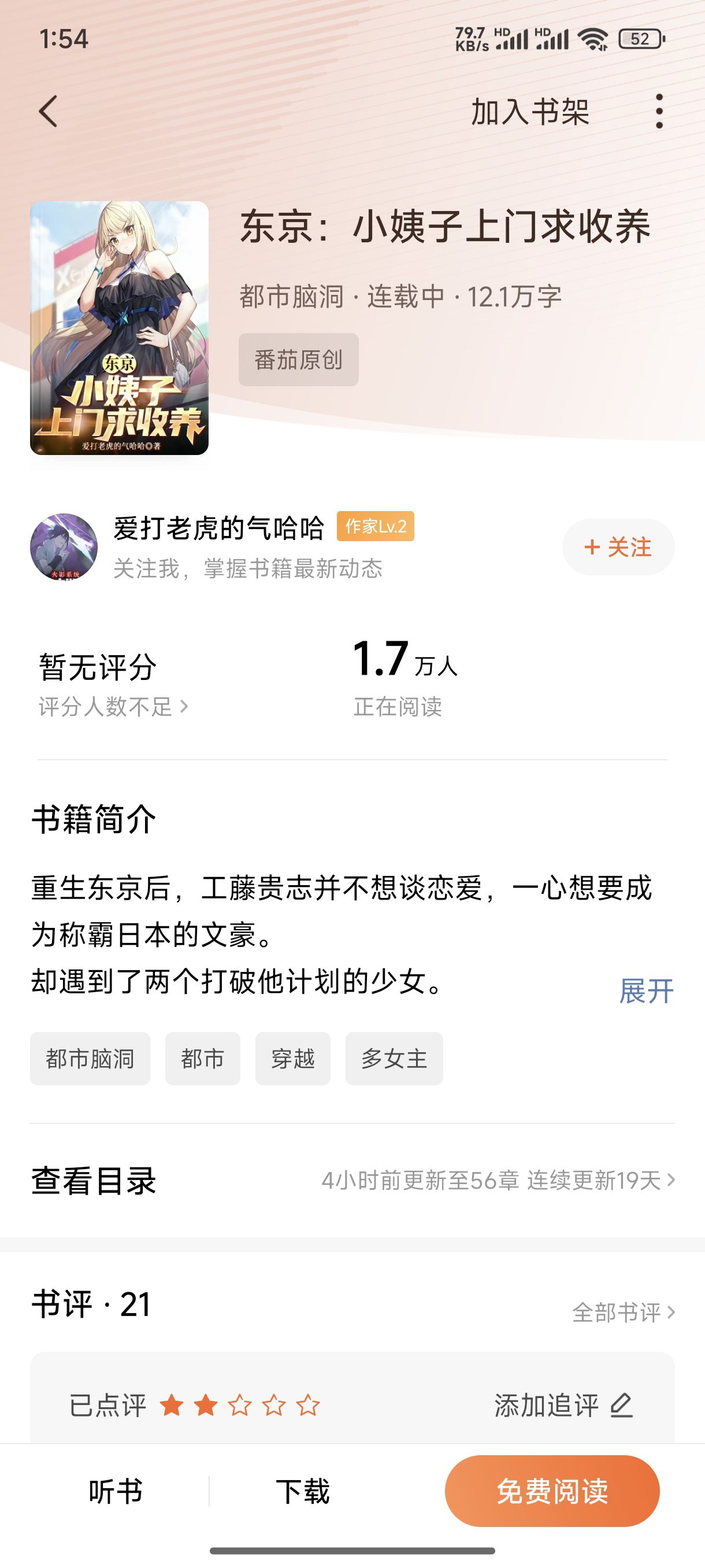
Task: Open the three-dot overflow menu
Action: 659,112
